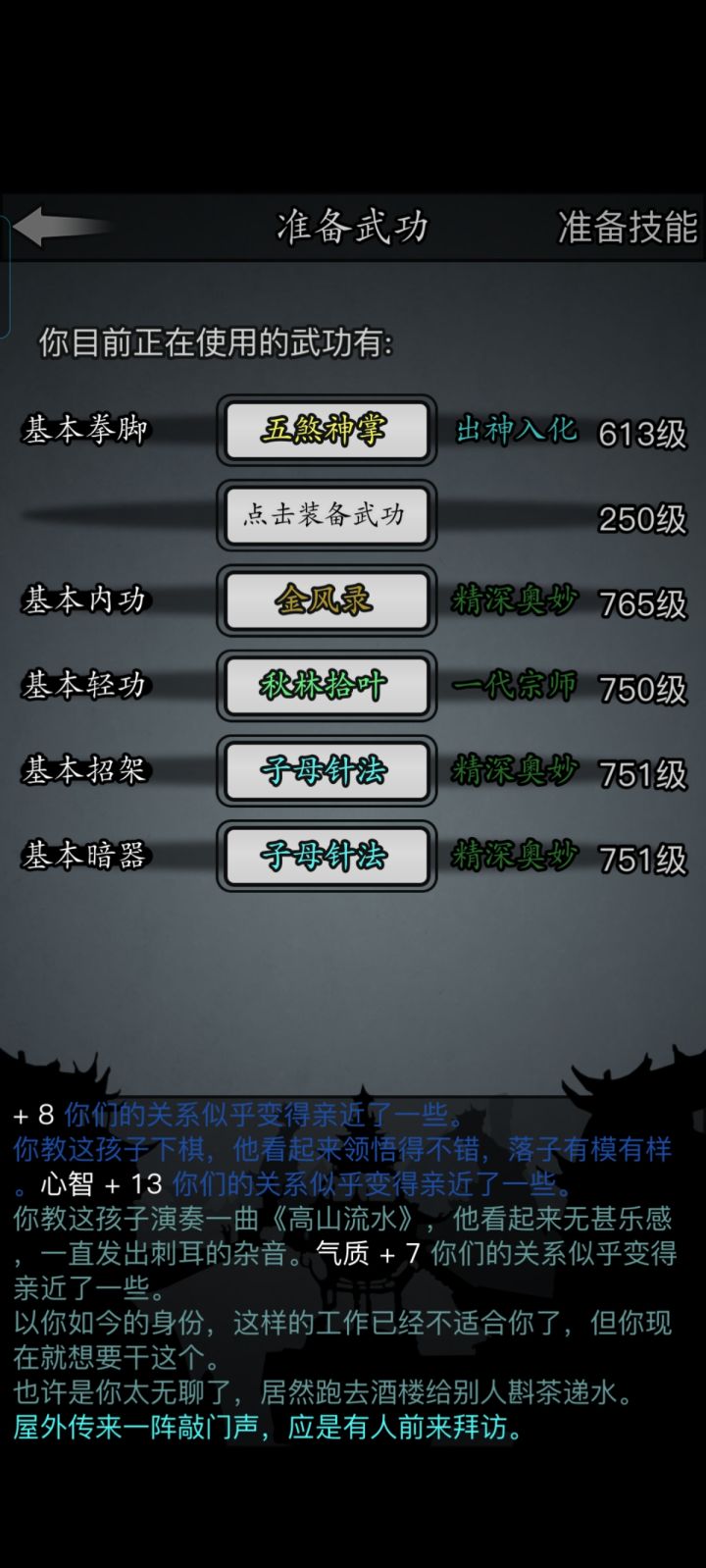Tap 点击装备武功 to equip a weapon skill
706x1568 pixels.
[x=326, y=514]
